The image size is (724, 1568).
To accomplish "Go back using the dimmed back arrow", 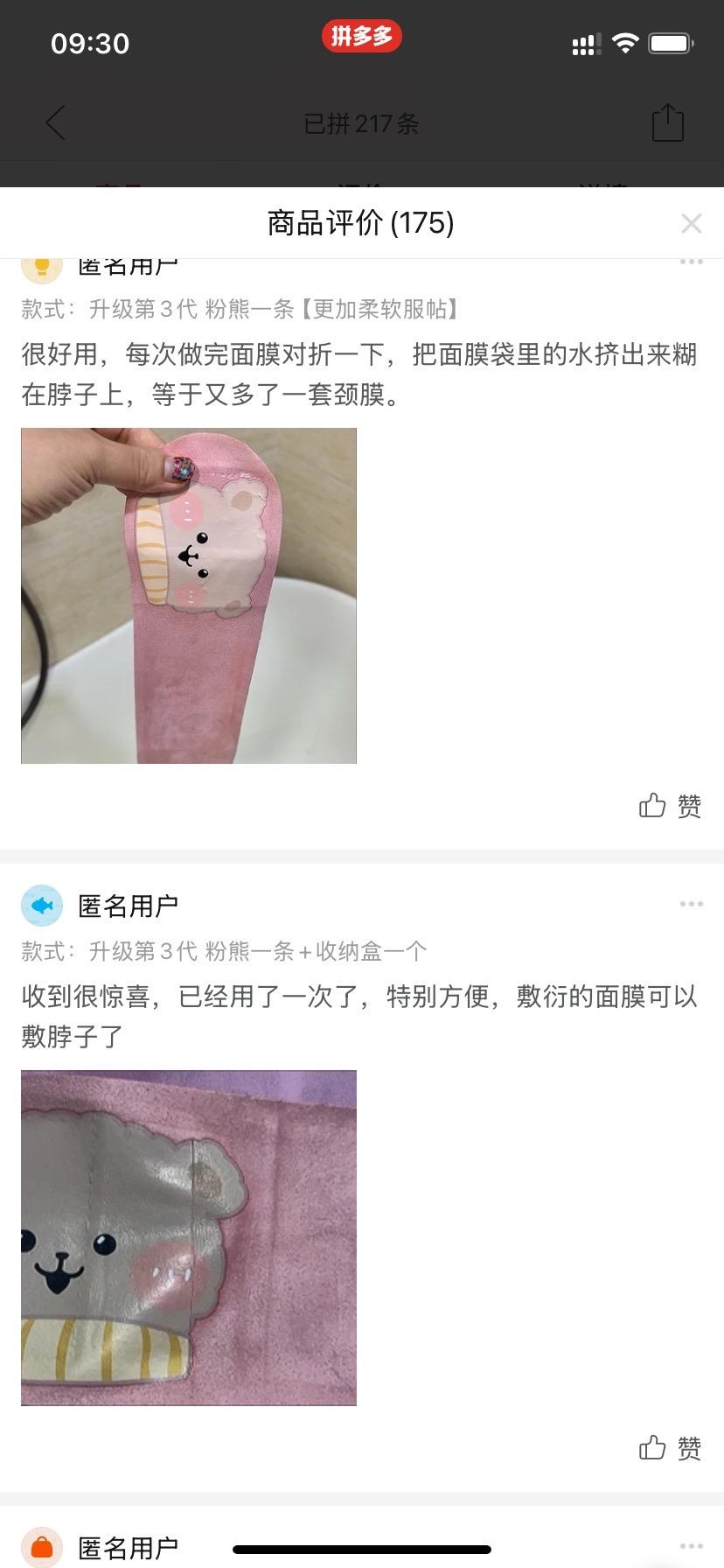I will 56,123.
